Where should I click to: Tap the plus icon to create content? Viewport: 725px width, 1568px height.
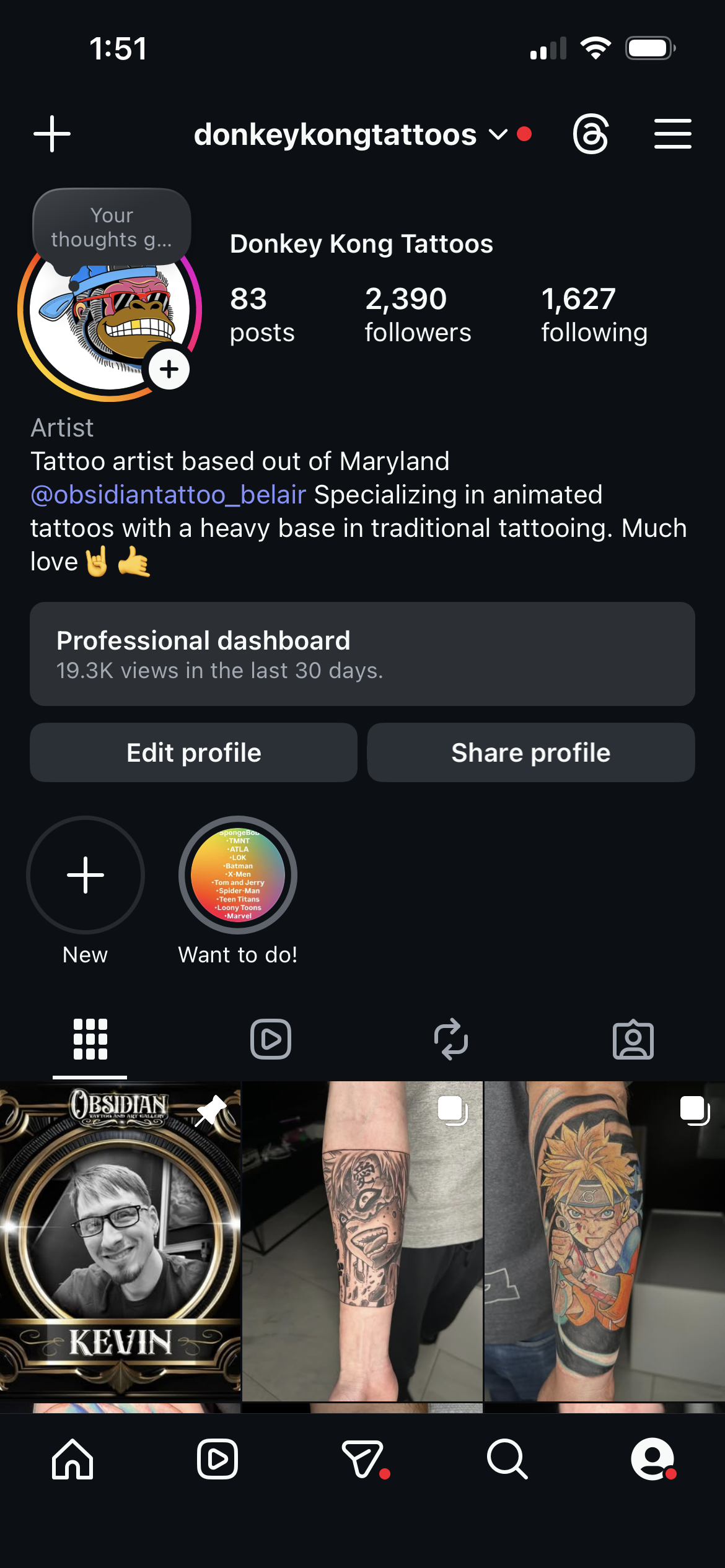(x=52, y=134)
